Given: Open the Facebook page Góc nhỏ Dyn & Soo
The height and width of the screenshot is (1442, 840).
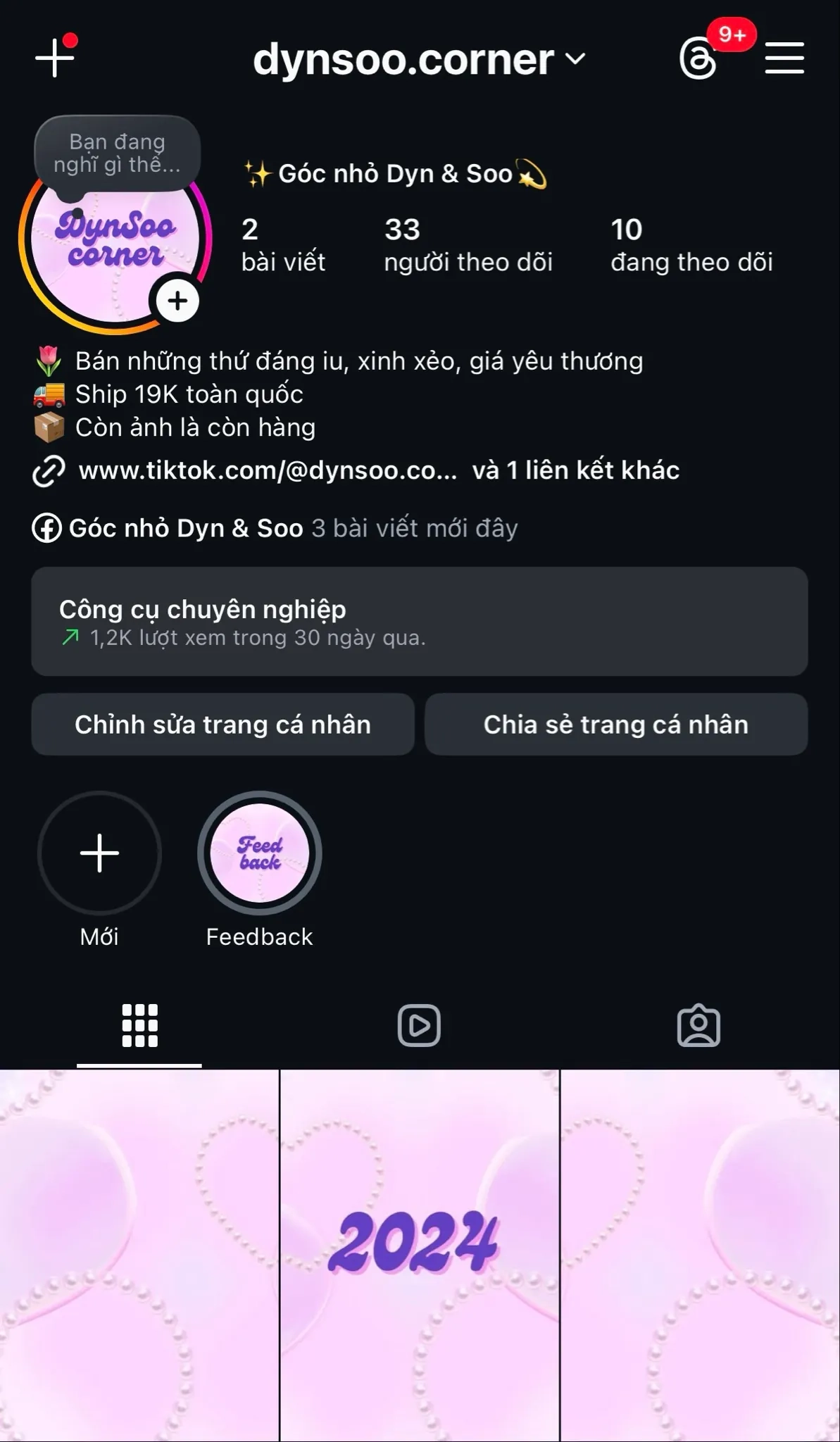Looking at the screenshot, I should pos(186,528).
